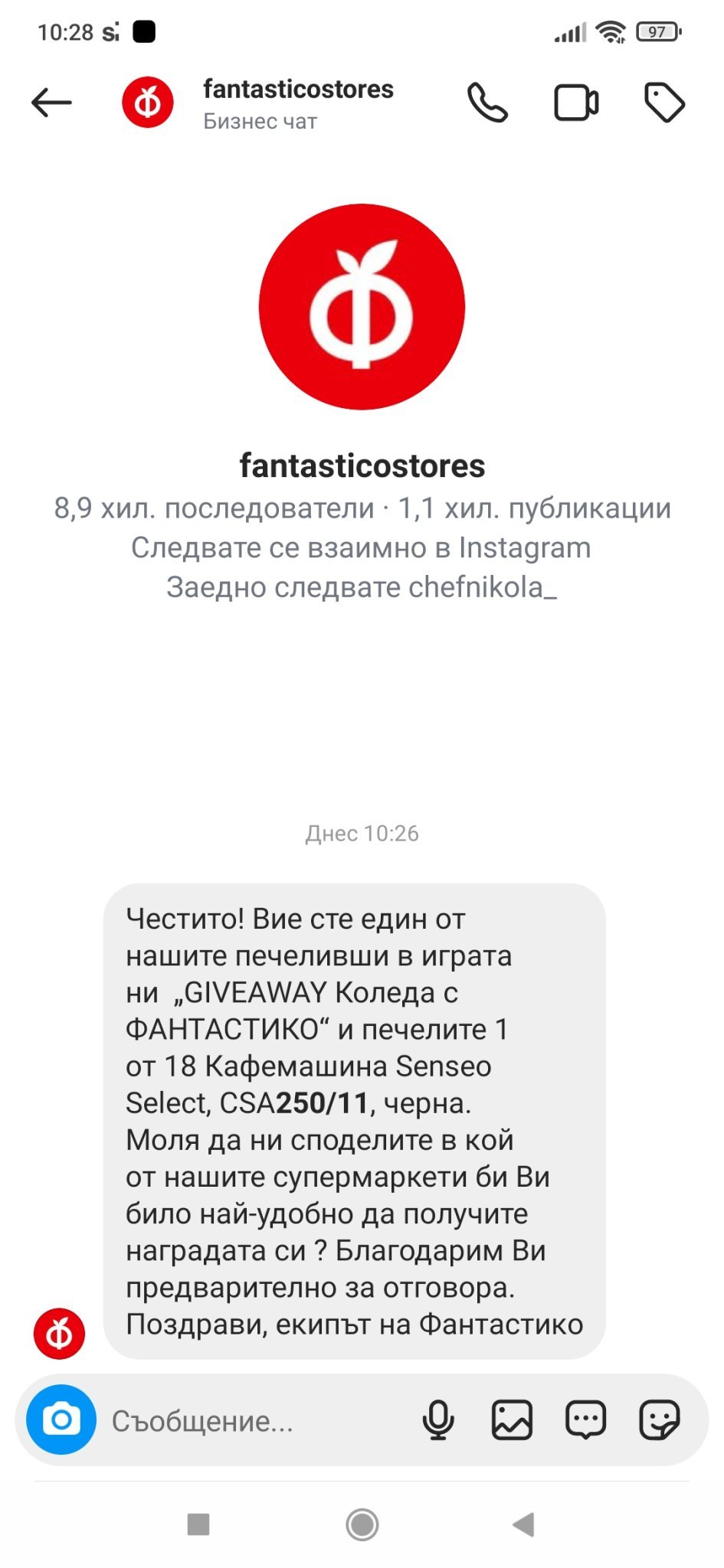Go back from the fantasticostores chat

[51, 103]
